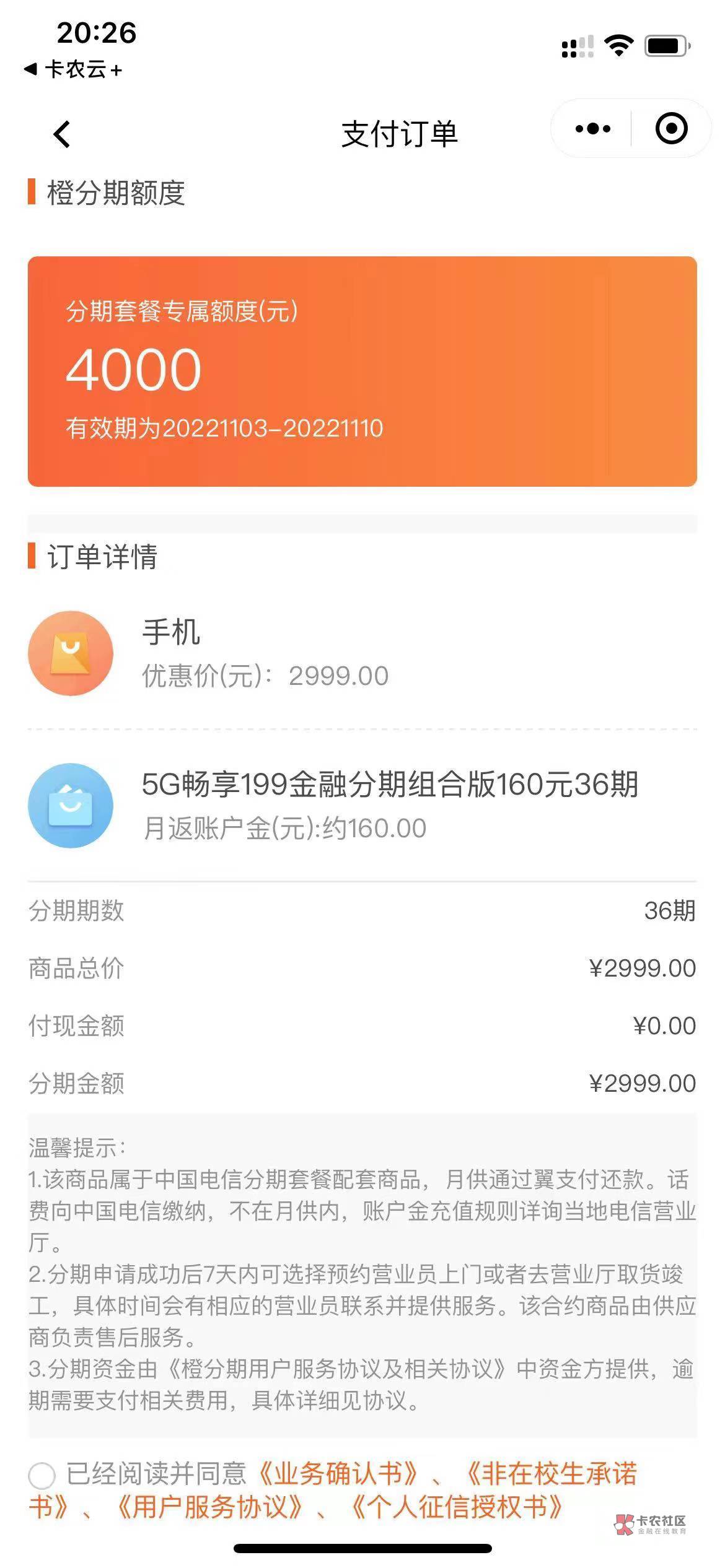Image resolution: width=725 pixels, height=1568 pixels.
Task: Close the mini program with the circle button
Action: click(672, 129)
